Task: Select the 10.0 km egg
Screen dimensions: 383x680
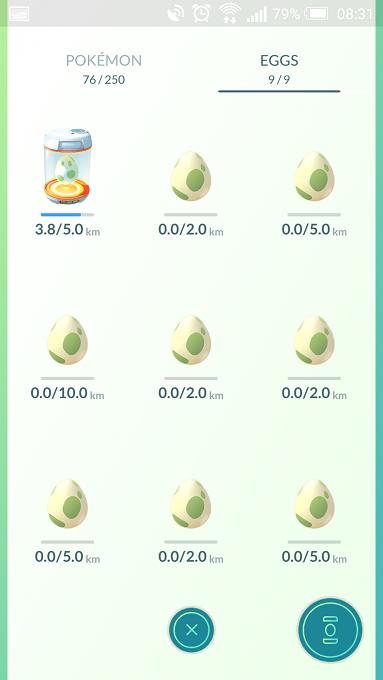Action: pyautogui.click(x=67, y=340)
